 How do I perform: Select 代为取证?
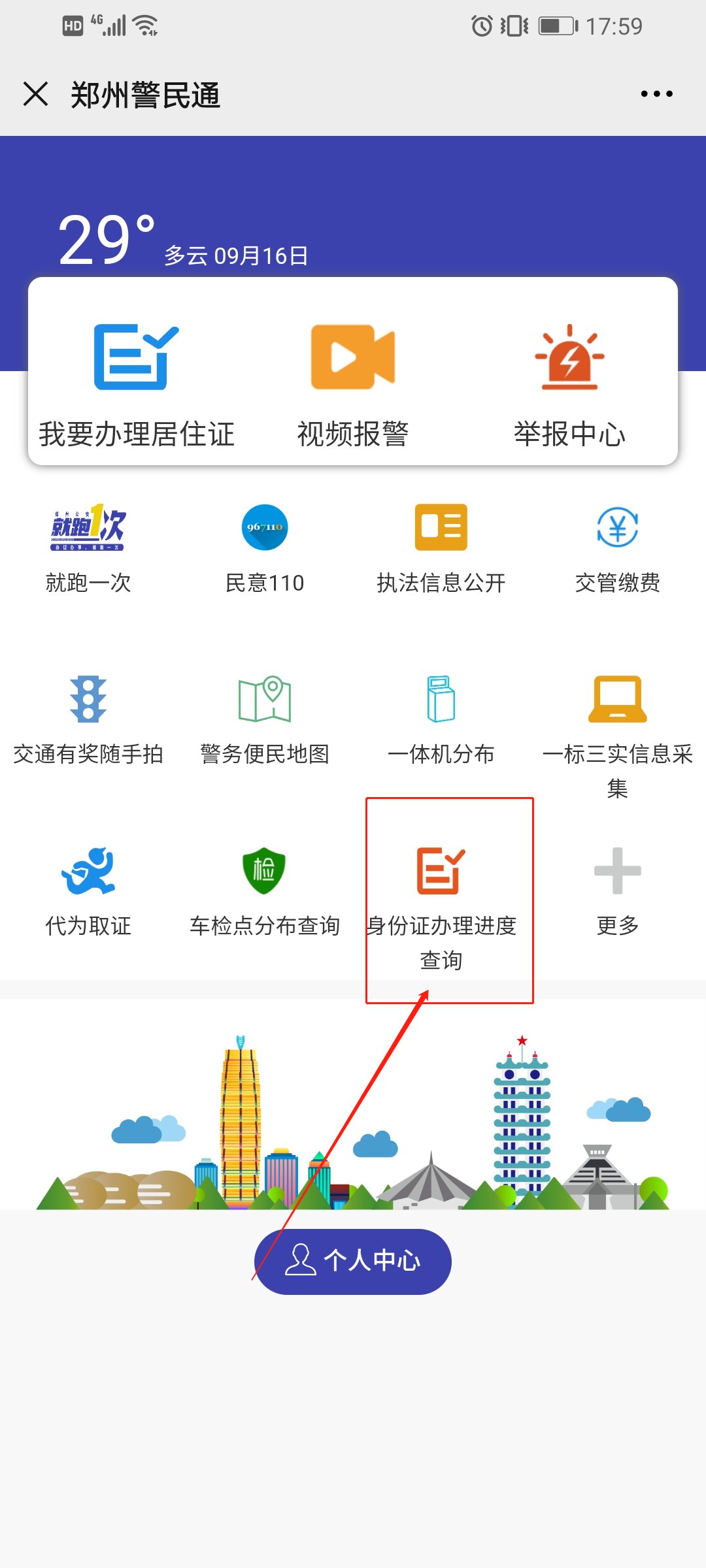click(88, 890)
